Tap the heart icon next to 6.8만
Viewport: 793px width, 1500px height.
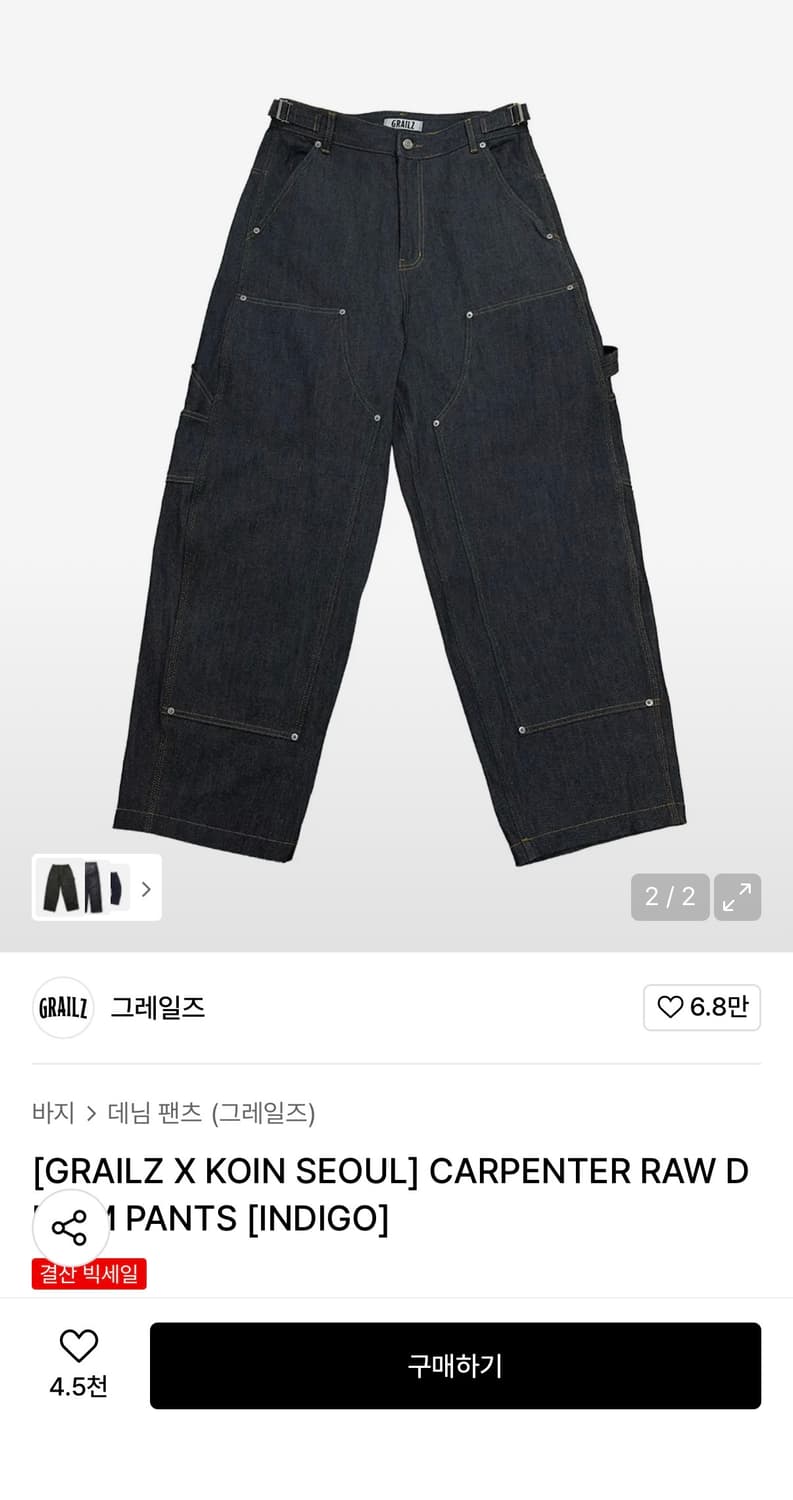point(671,1008)
